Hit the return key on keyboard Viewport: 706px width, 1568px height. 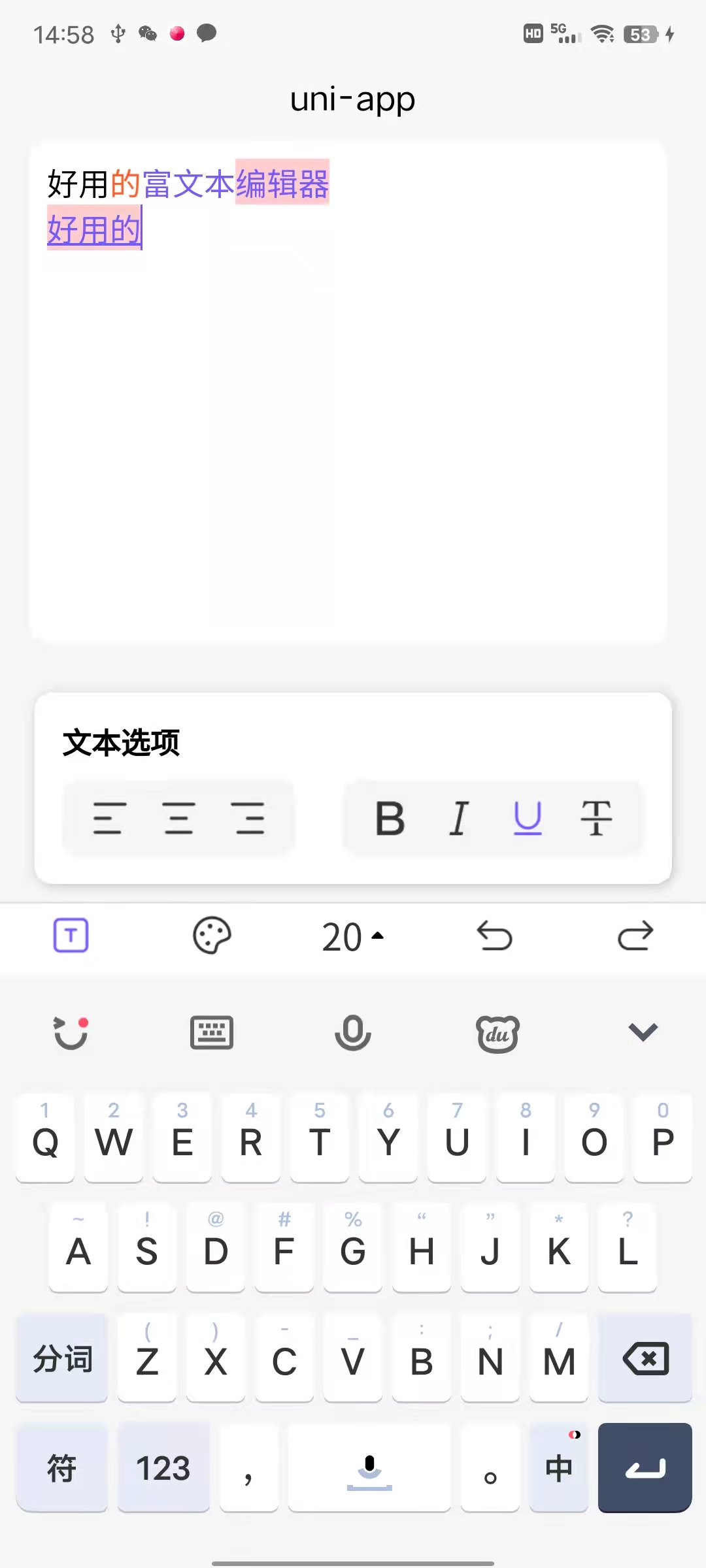pyautogui.click(x=645, y=1468)
